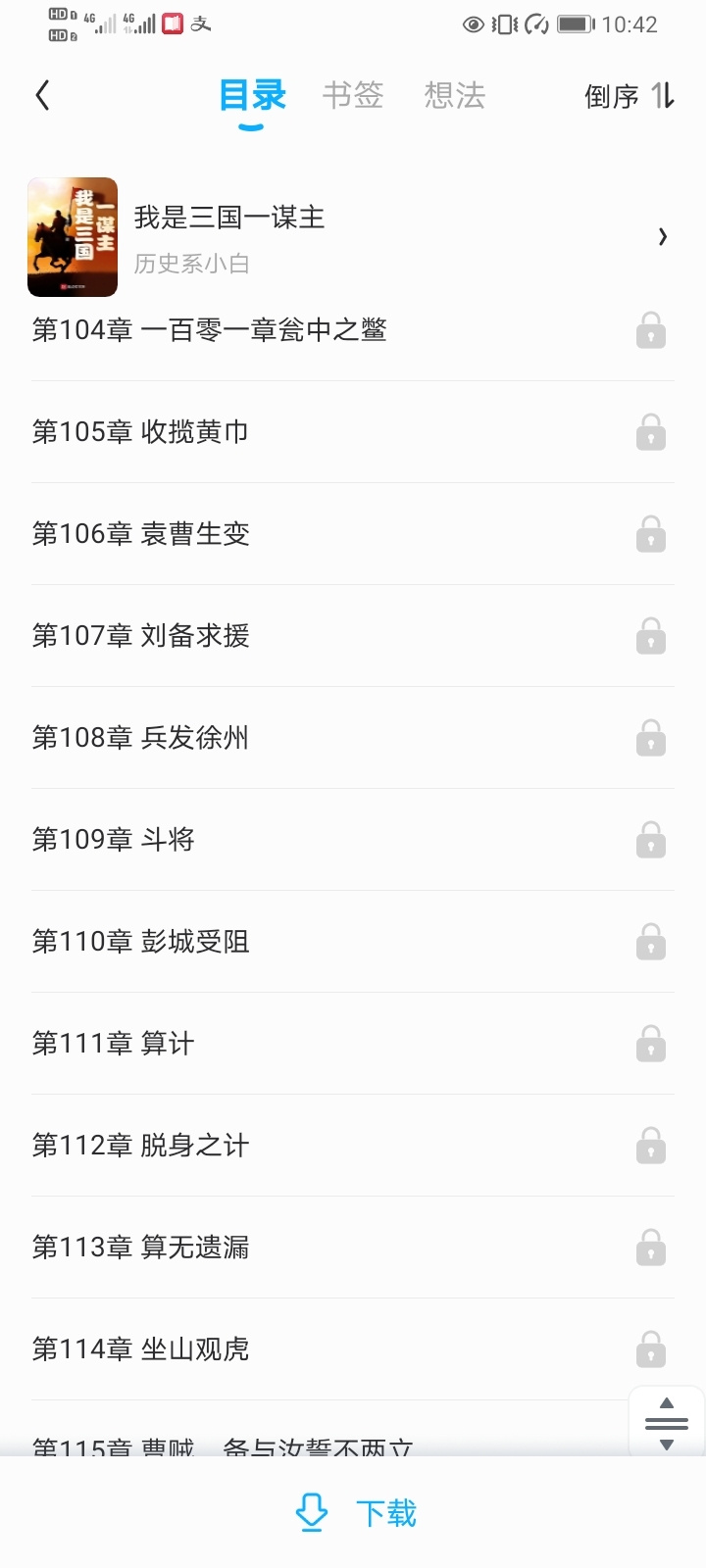This screenshot has height=1568, width=706.
Task: Open 第105章 收揽黄巾
Action: click(140, 432)
